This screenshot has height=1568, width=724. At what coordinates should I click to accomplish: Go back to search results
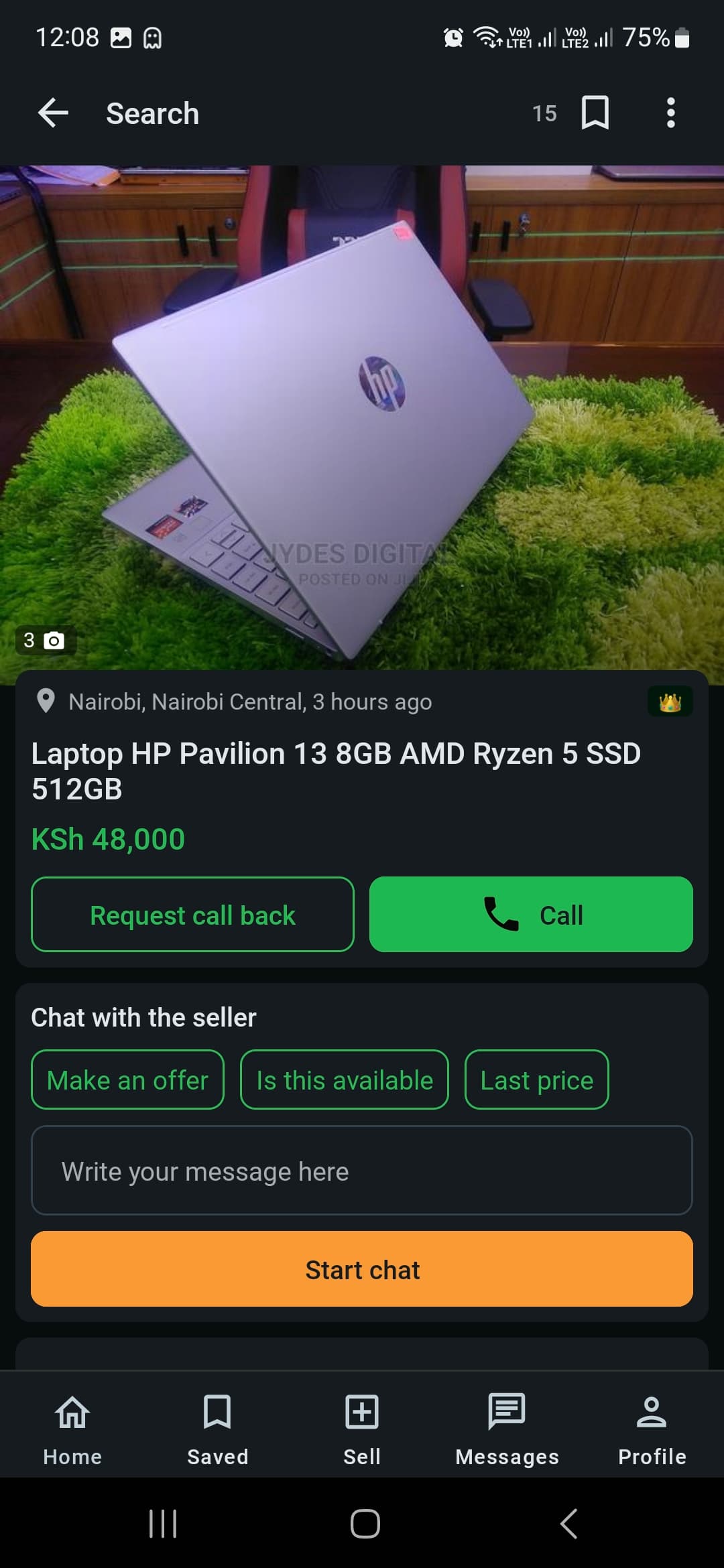(x=54, y=113)
